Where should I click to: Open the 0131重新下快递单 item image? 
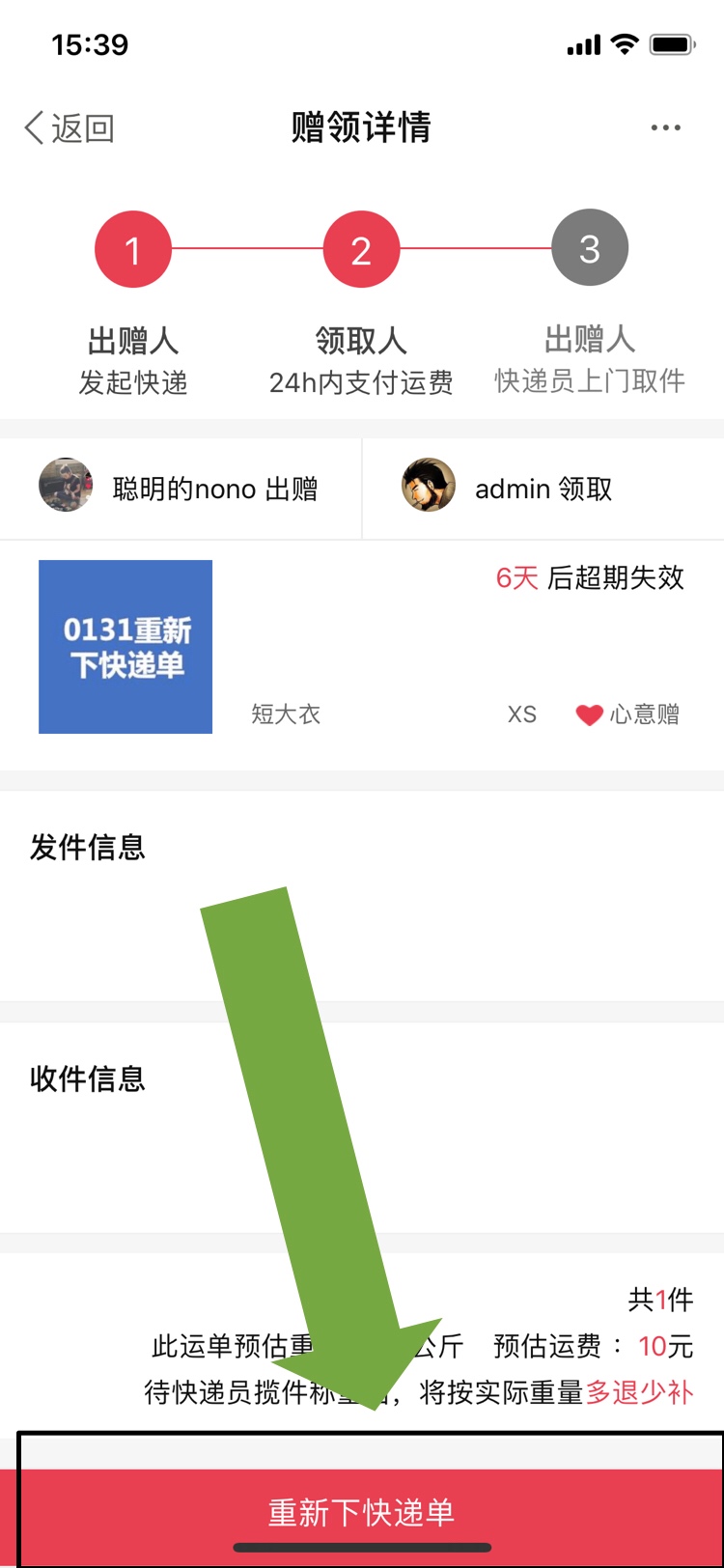[x=125, y=647]
